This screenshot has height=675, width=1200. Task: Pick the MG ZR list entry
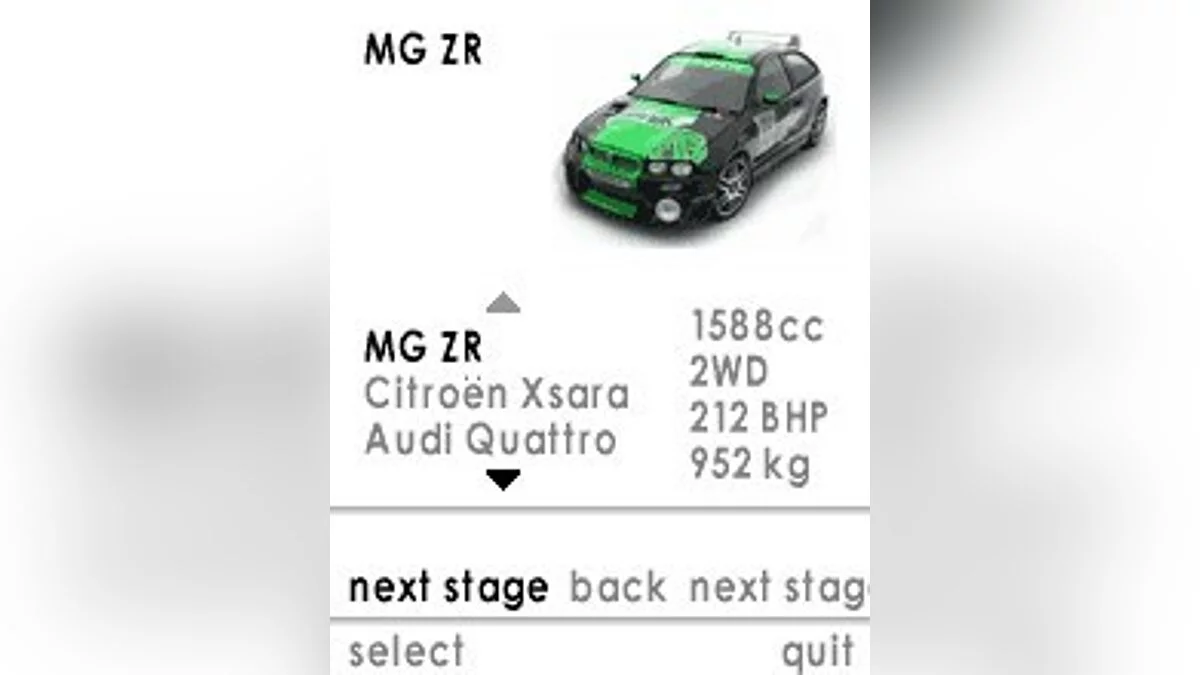[x=423, y=348]
